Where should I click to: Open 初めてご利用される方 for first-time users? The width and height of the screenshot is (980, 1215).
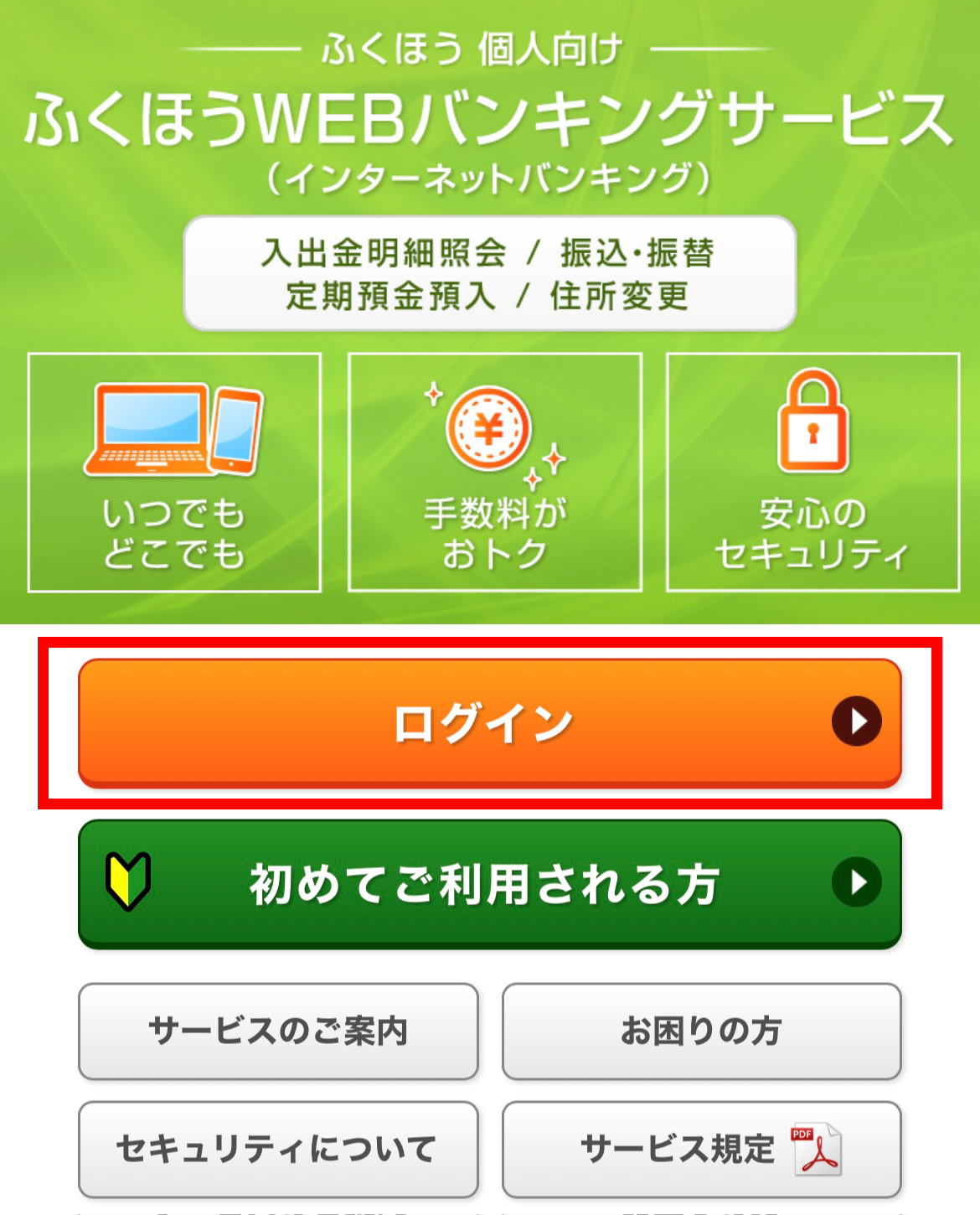click(x=489, y=883)
